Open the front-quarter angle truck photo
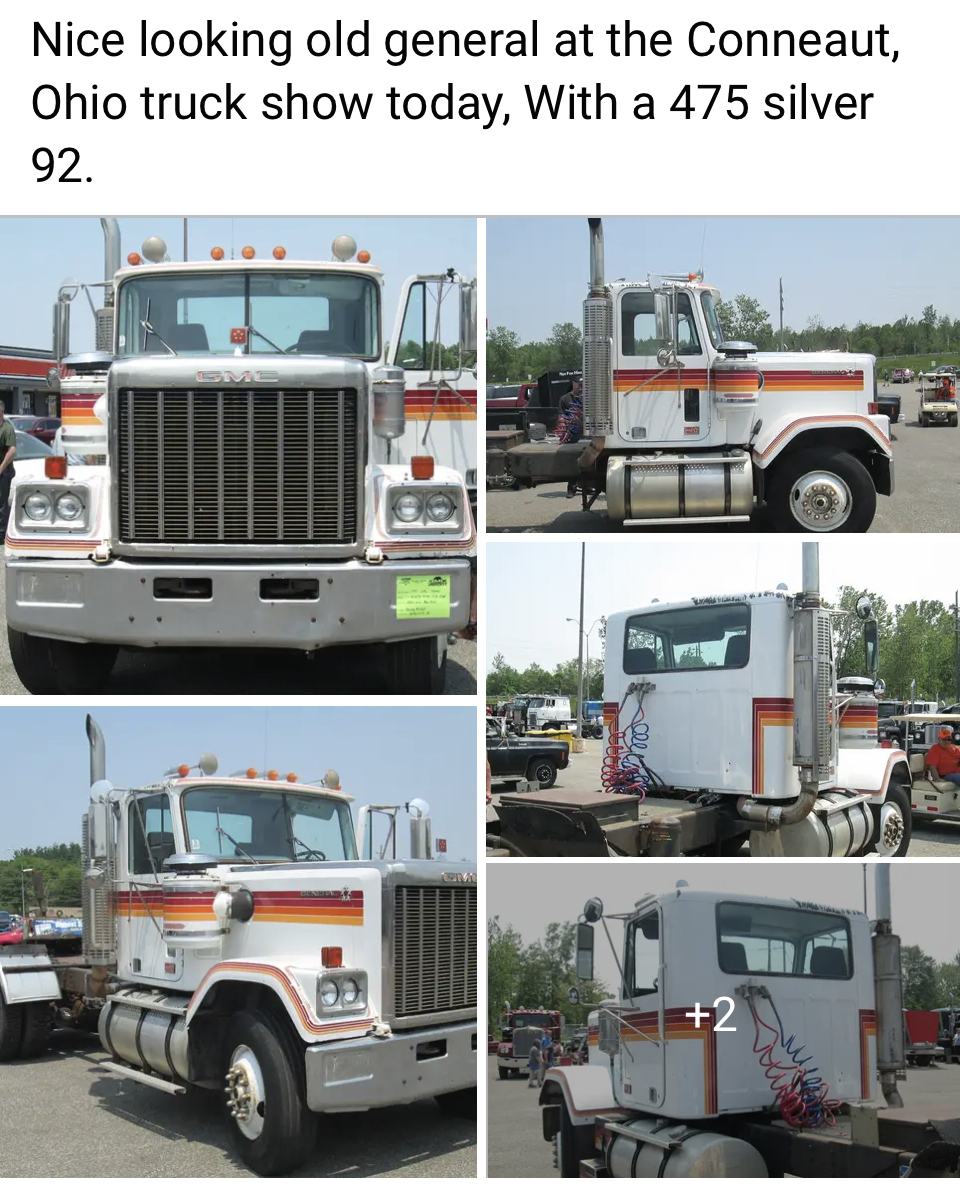Viewport: 960px width, 1184px height. tap(238, 942)
